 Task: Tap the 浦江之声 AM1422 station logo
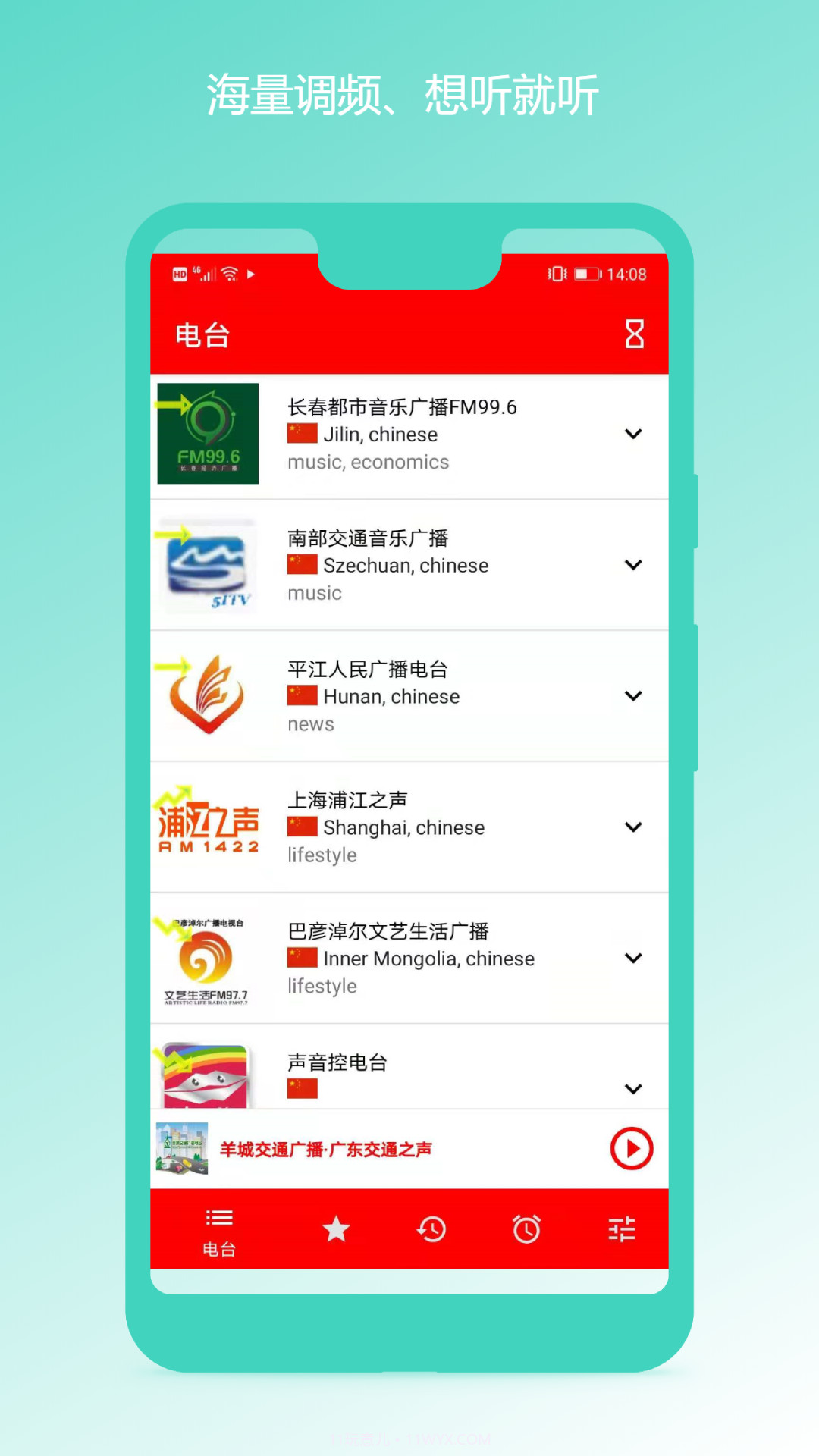[x=206, y=827]
